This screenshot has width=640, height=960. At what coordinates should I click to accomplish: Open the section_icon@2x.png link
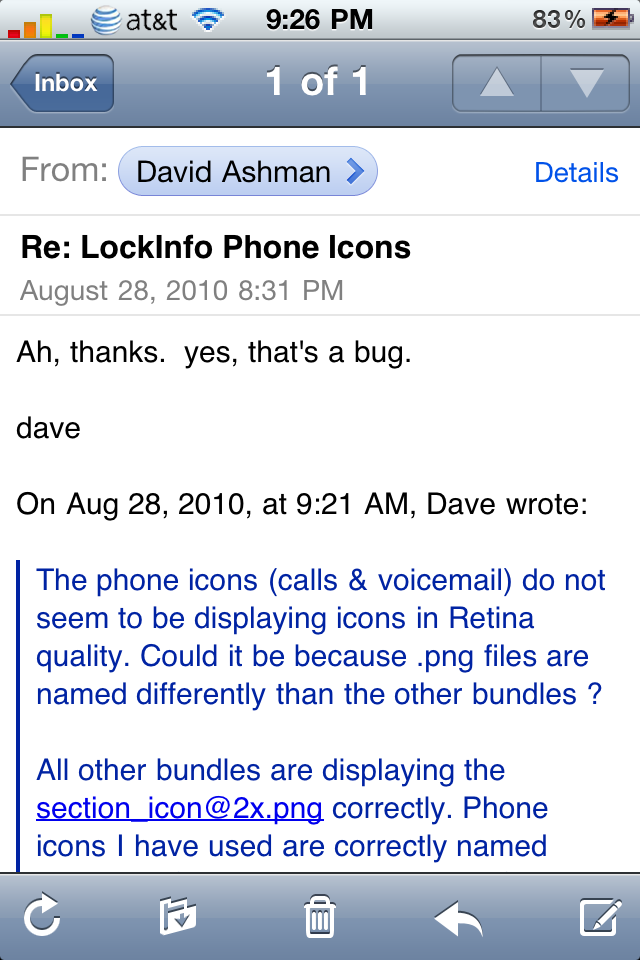(179, 808)
